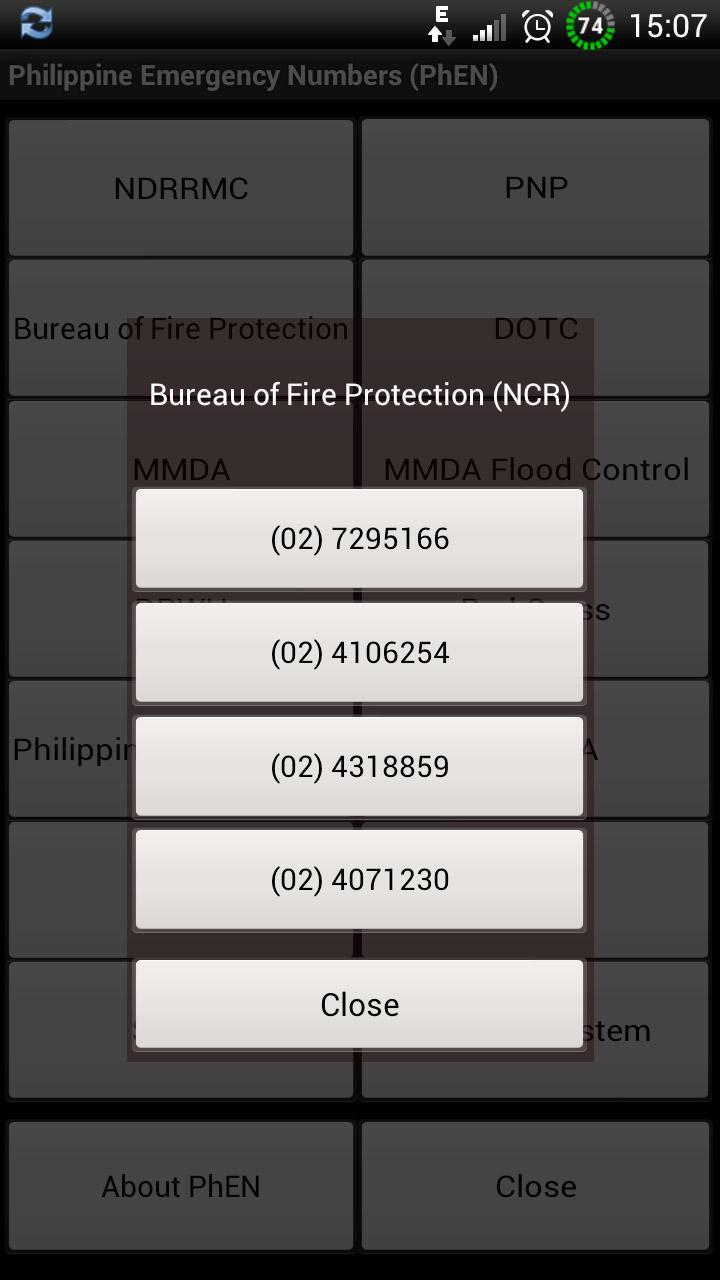The image size is (720, 1280).
Task: Open PNP emergency numbers
Action: pos(536,187)
